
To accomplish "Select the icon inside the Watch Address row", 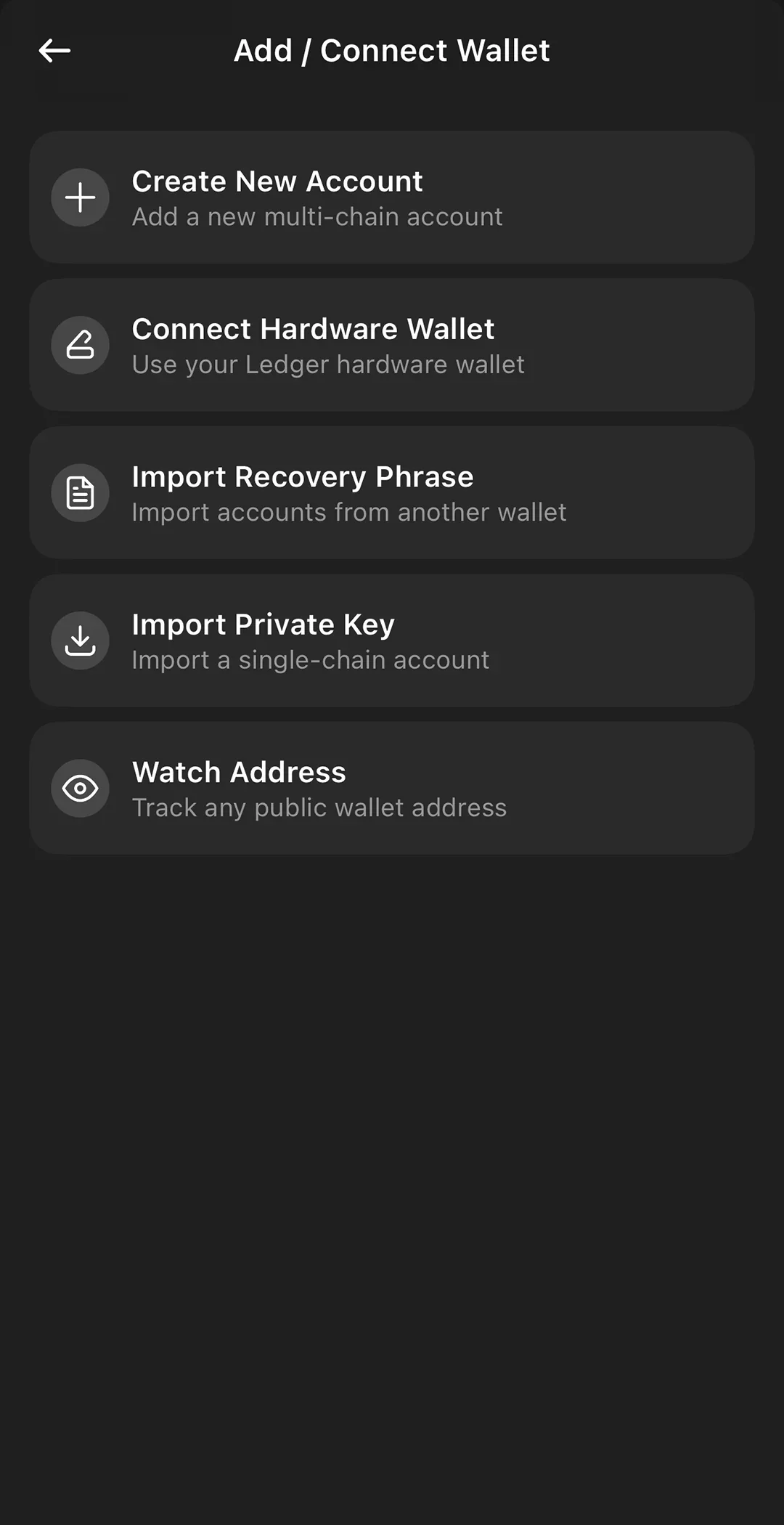I will (x=80, y=788).
